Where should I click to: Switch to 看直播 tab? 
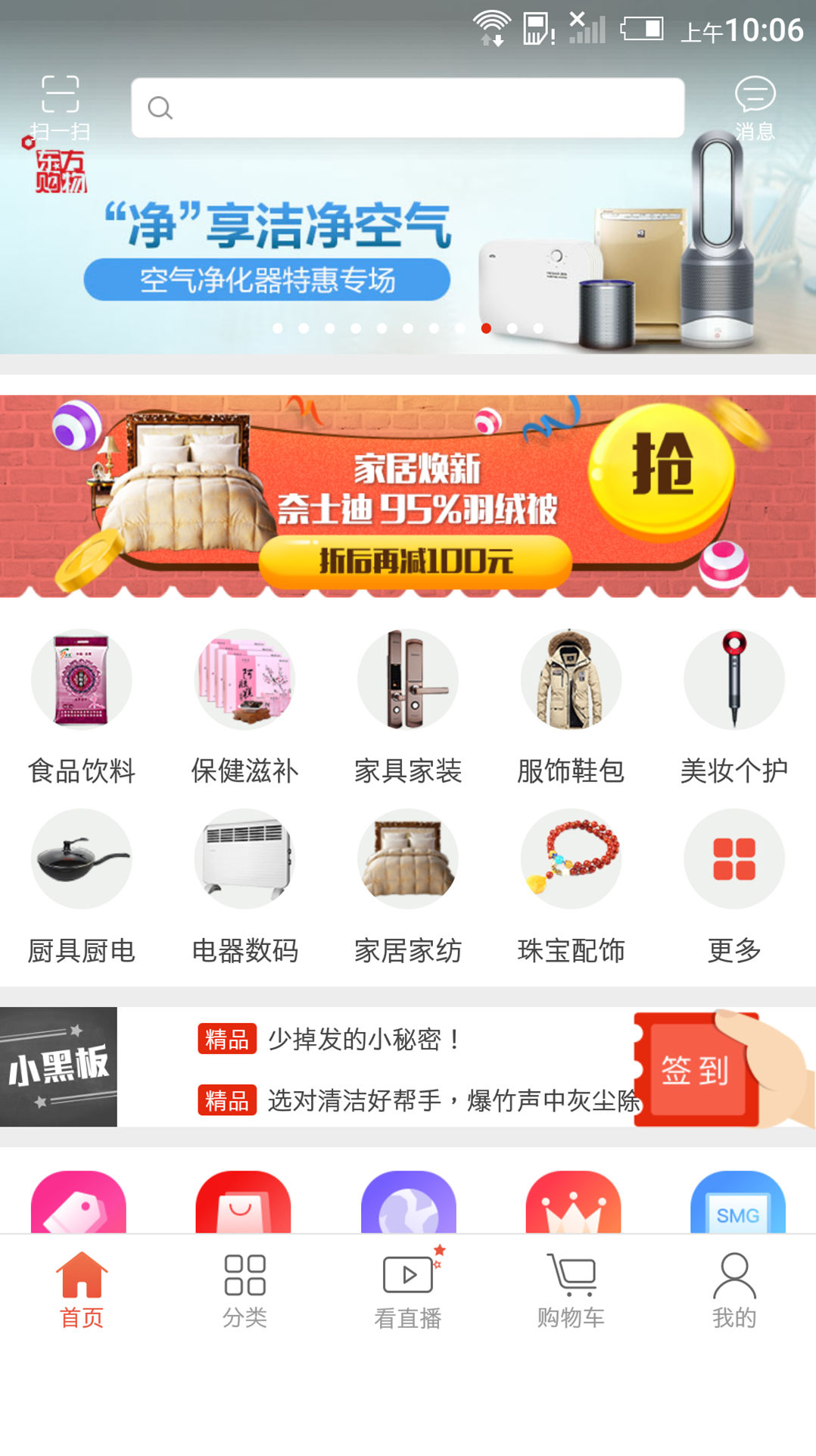click(x=407, y=1291)
